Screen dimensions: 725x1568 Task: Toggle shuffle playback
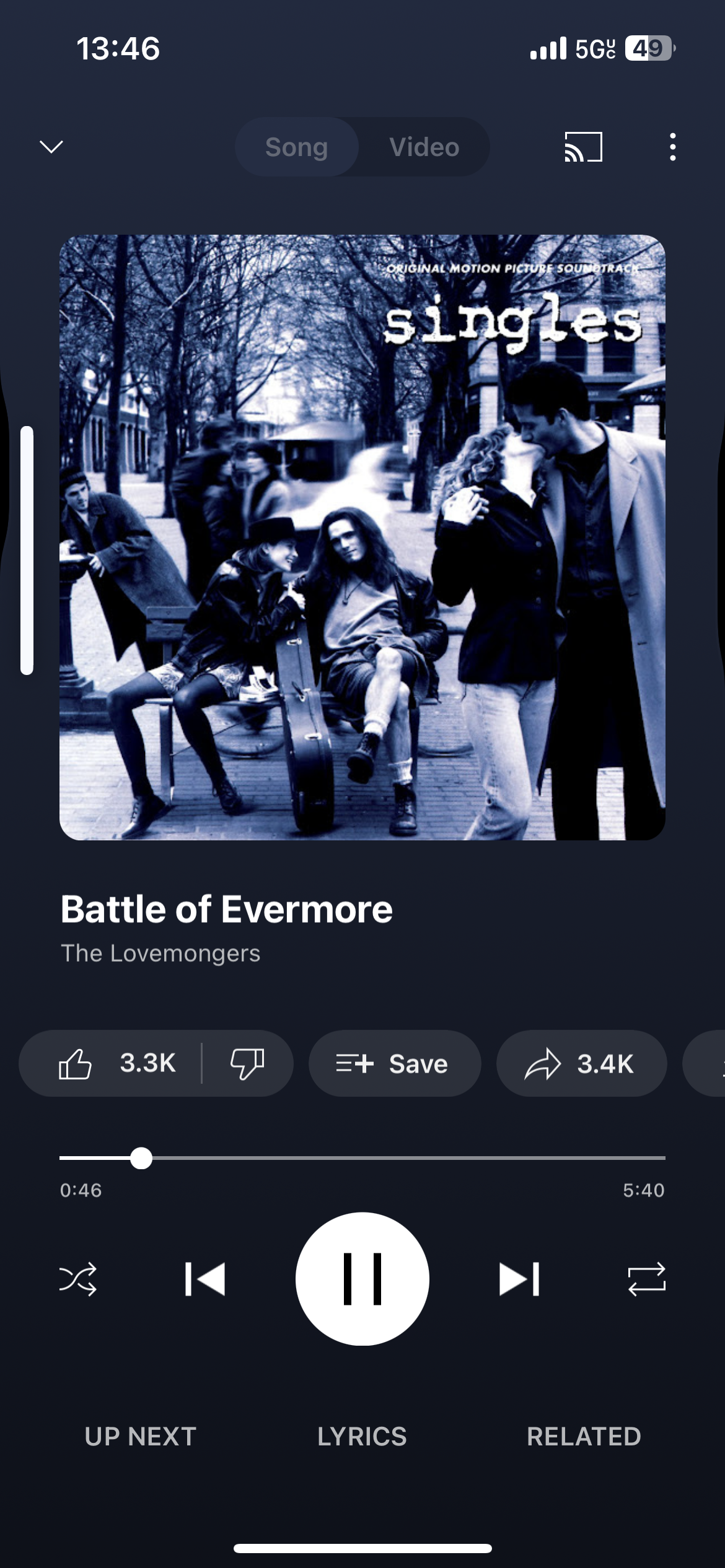point(78,1279)
